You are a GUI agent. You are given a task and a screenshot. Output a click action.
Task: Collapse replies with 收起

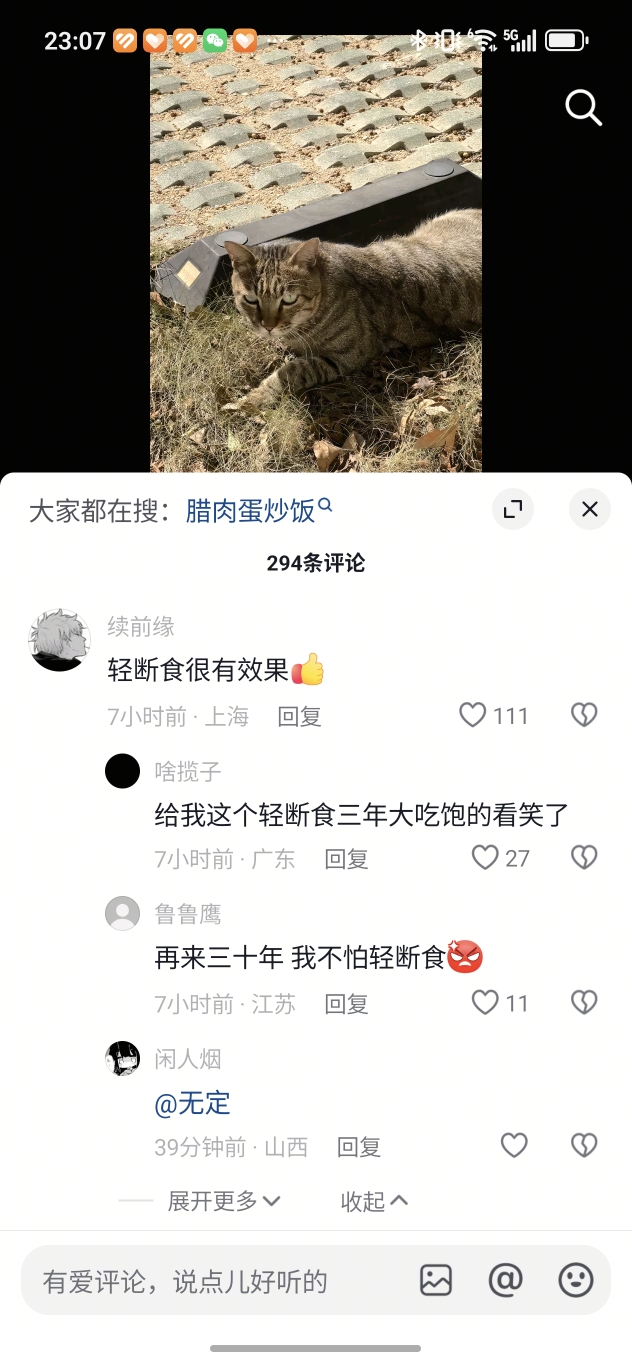pos(374,1201)
